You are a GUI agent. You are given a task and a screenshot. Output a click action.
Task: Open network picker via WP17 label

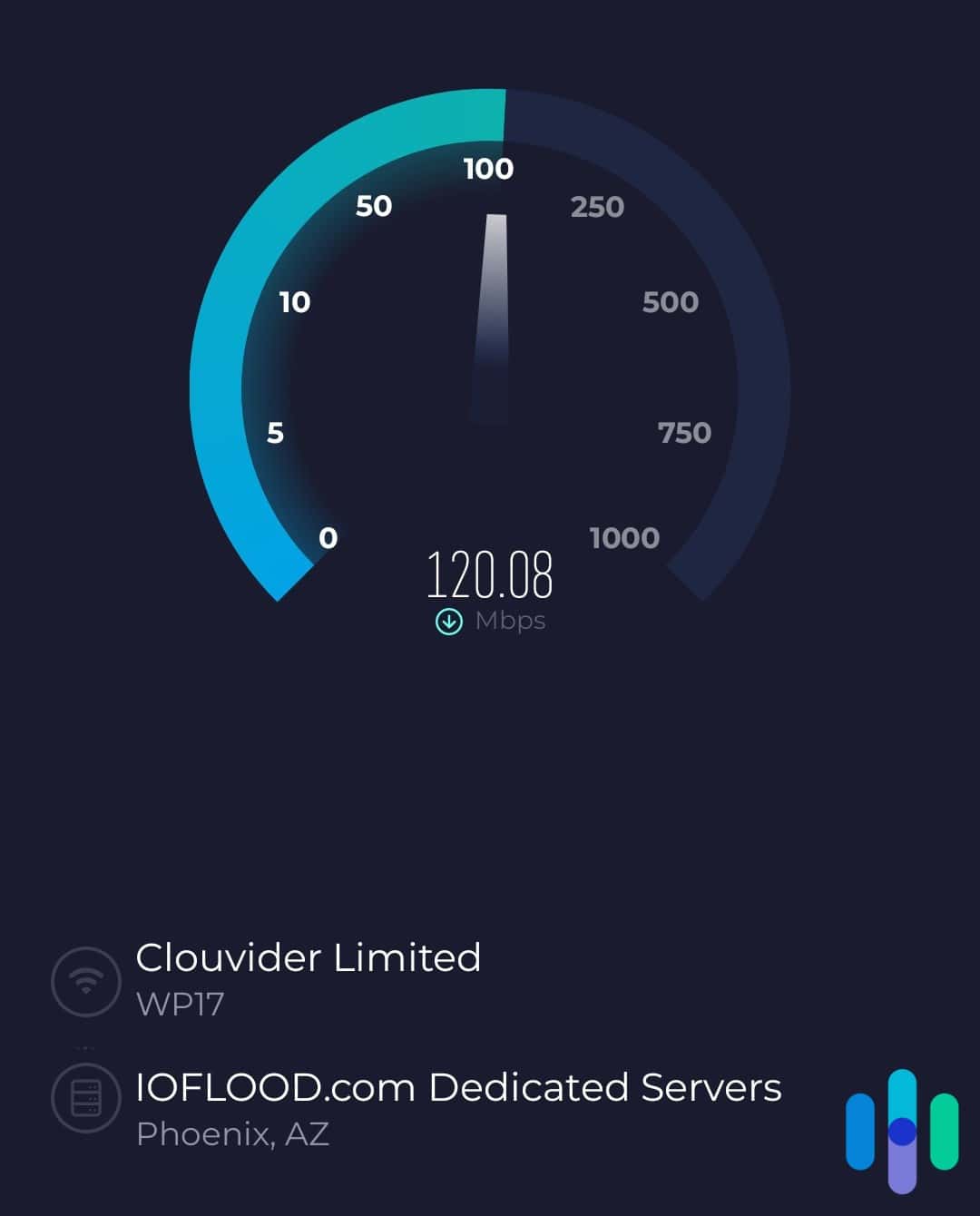click(x=178, y=1005)
